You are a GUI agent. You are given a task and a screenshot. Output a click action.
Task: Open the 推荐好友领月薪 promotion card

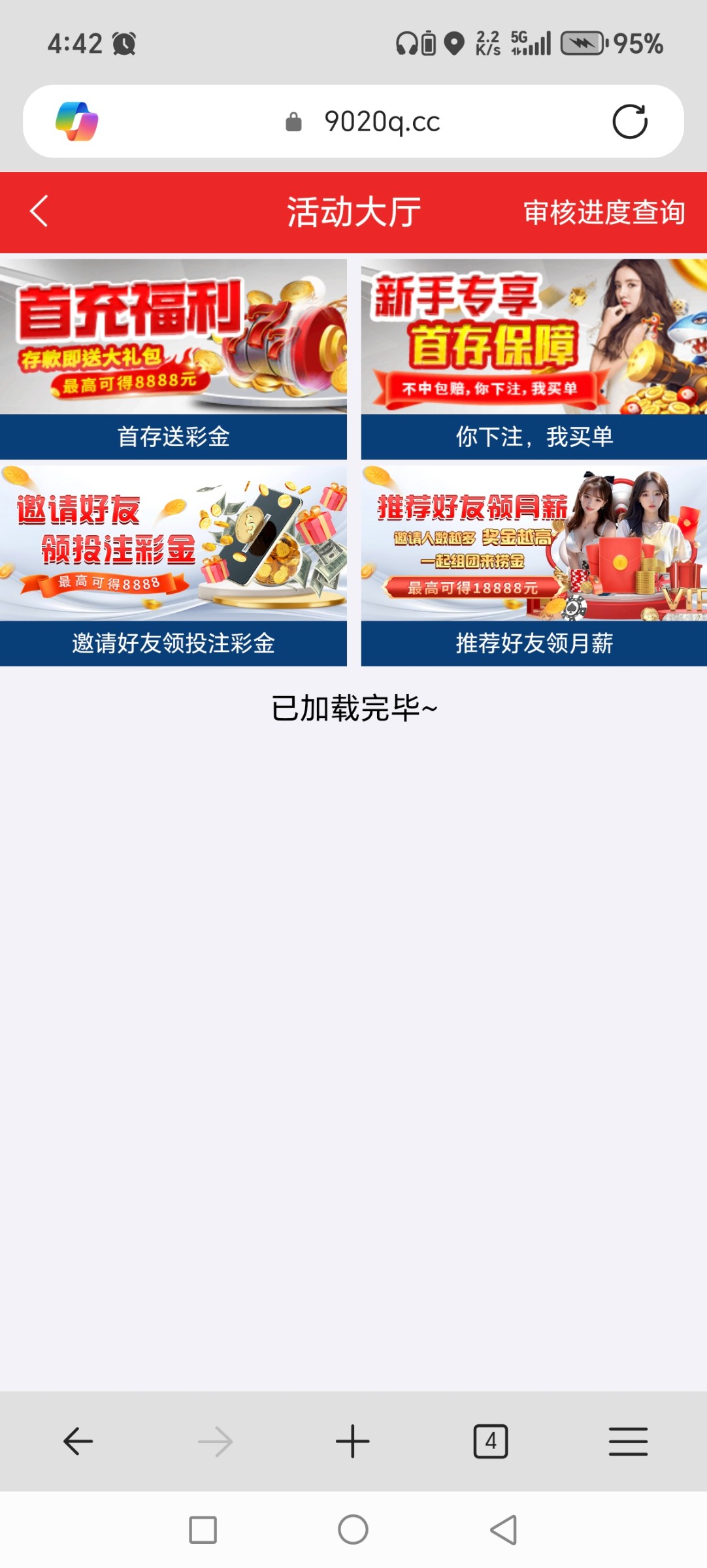pos(533,566)
